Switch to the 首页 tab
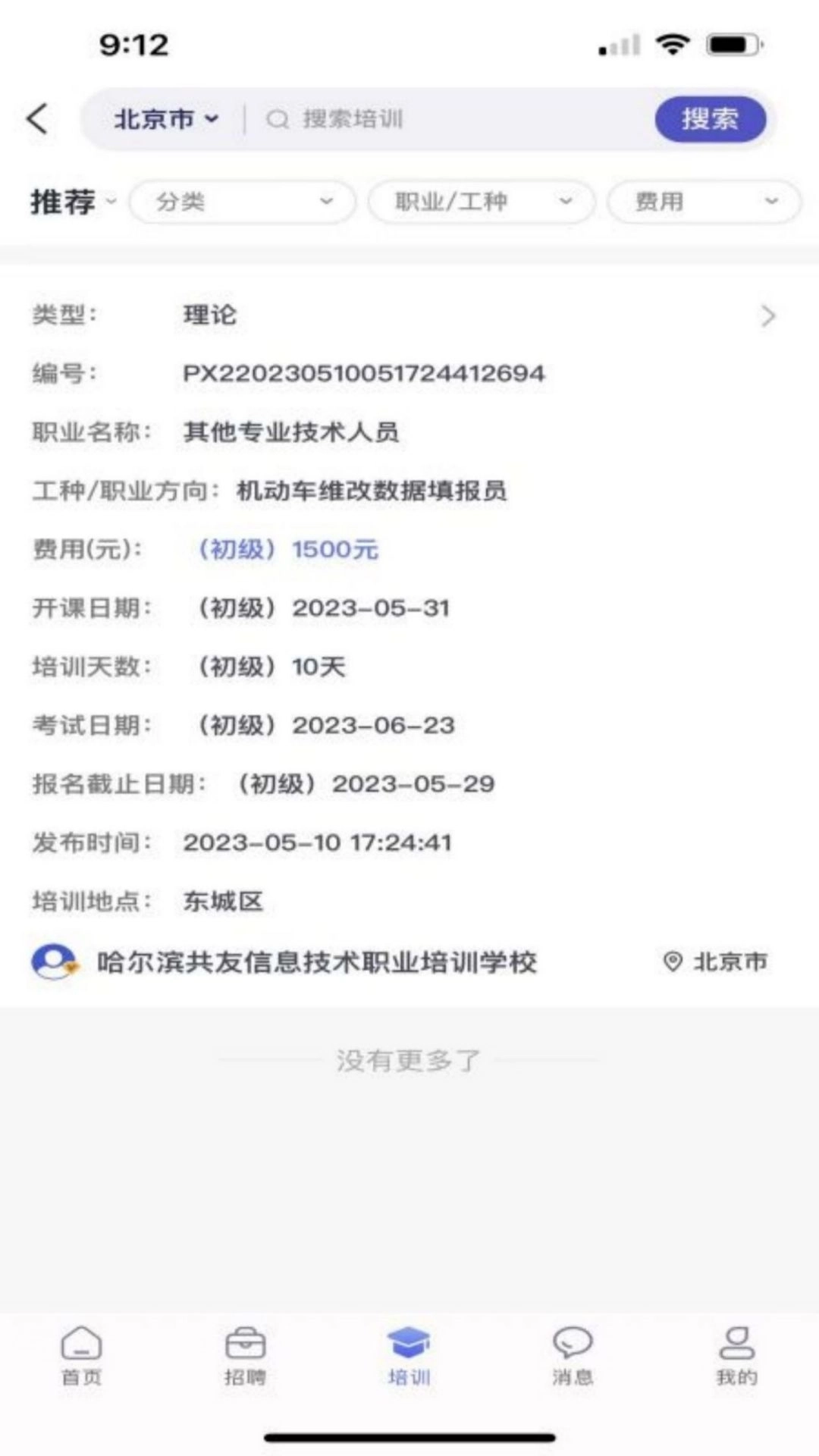The image size is (819, 1456). tap(81, 1357)
